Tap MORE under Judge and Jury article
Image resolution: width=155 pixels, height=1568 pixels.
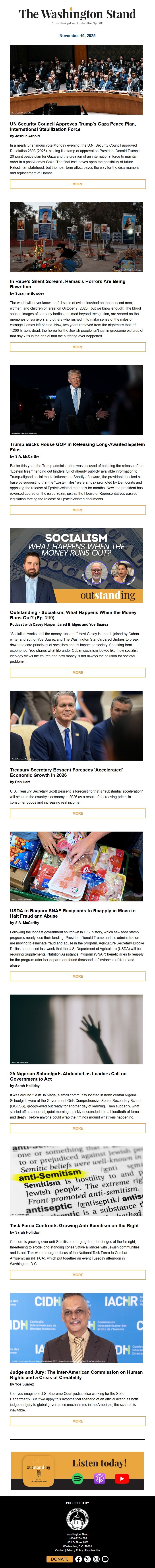click(x=77, y=1421)
